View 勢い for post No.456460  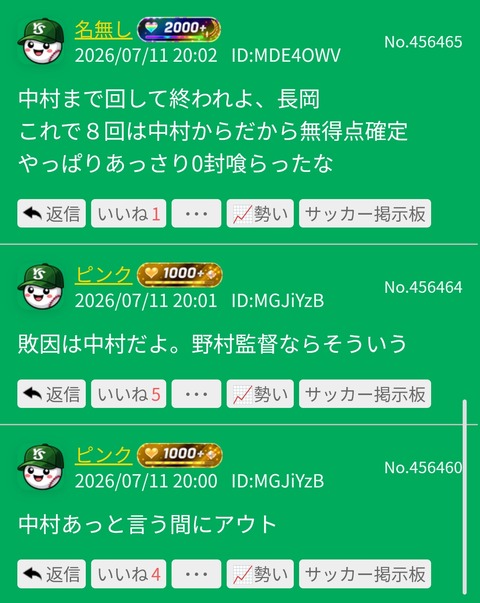pyautogui.click(x=260, y=574)
